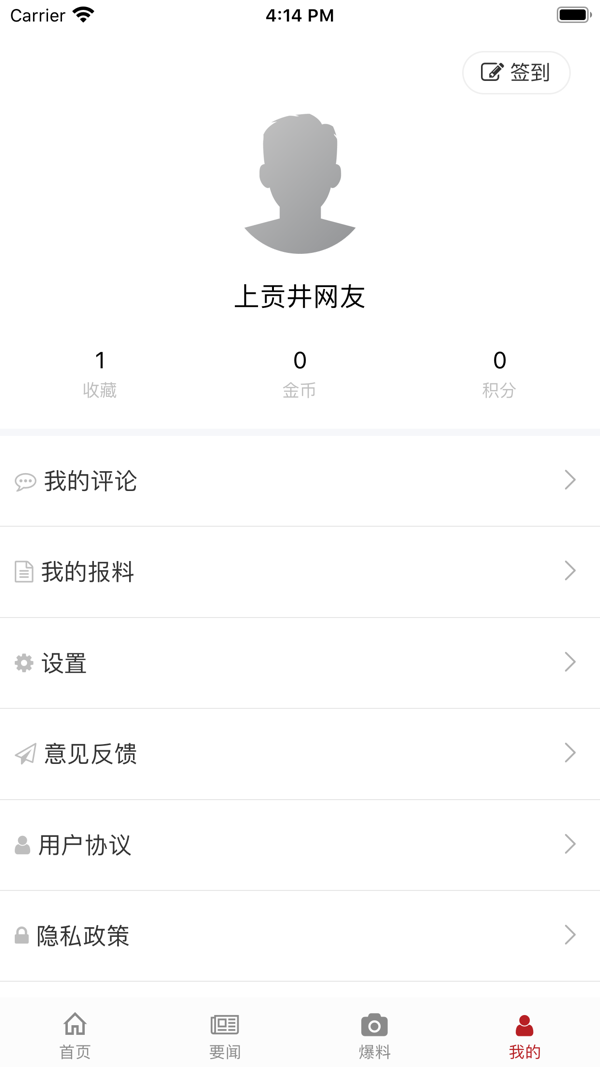Open 金币 coins entry
600x1067 pixels.
(x=300, y=373)
